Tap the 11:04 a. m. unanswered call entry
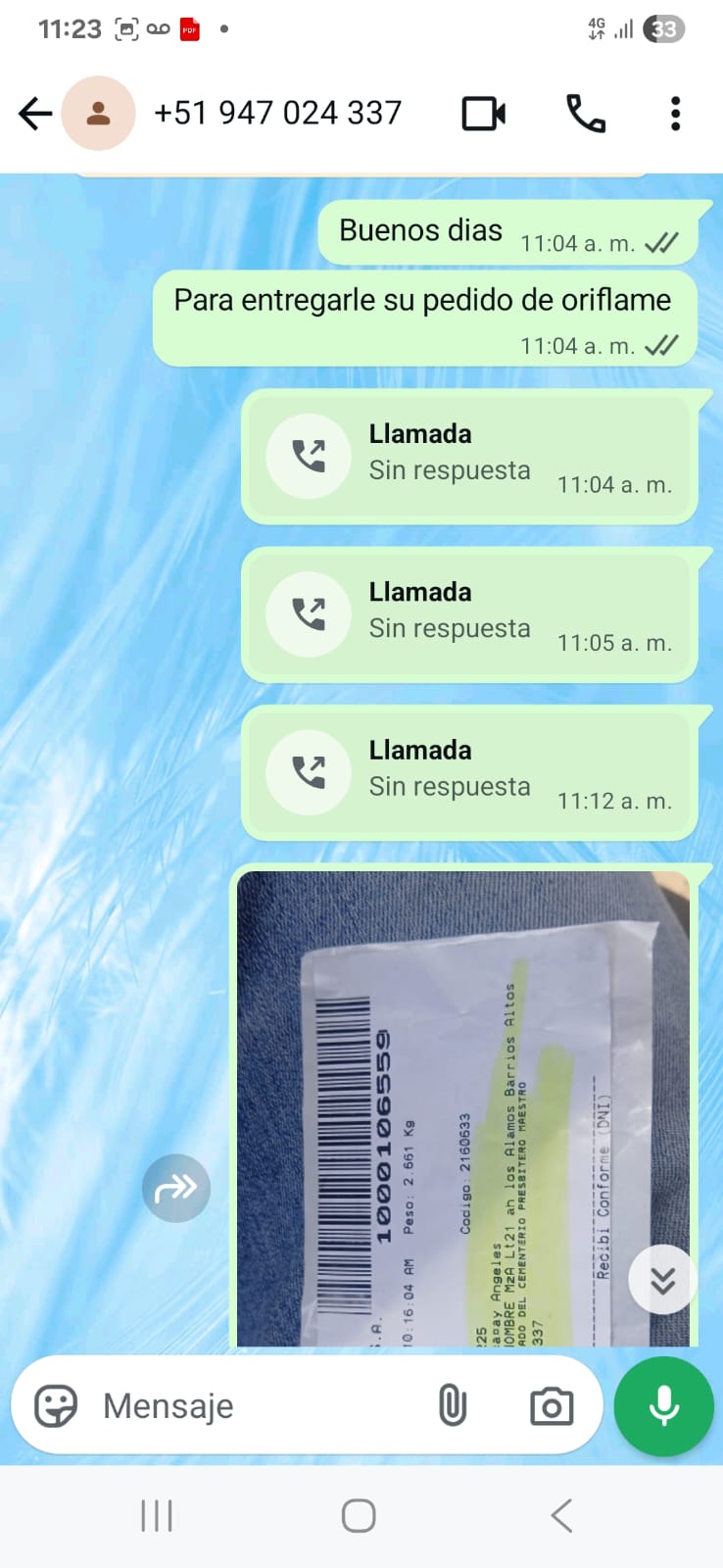 pos(469,457)
